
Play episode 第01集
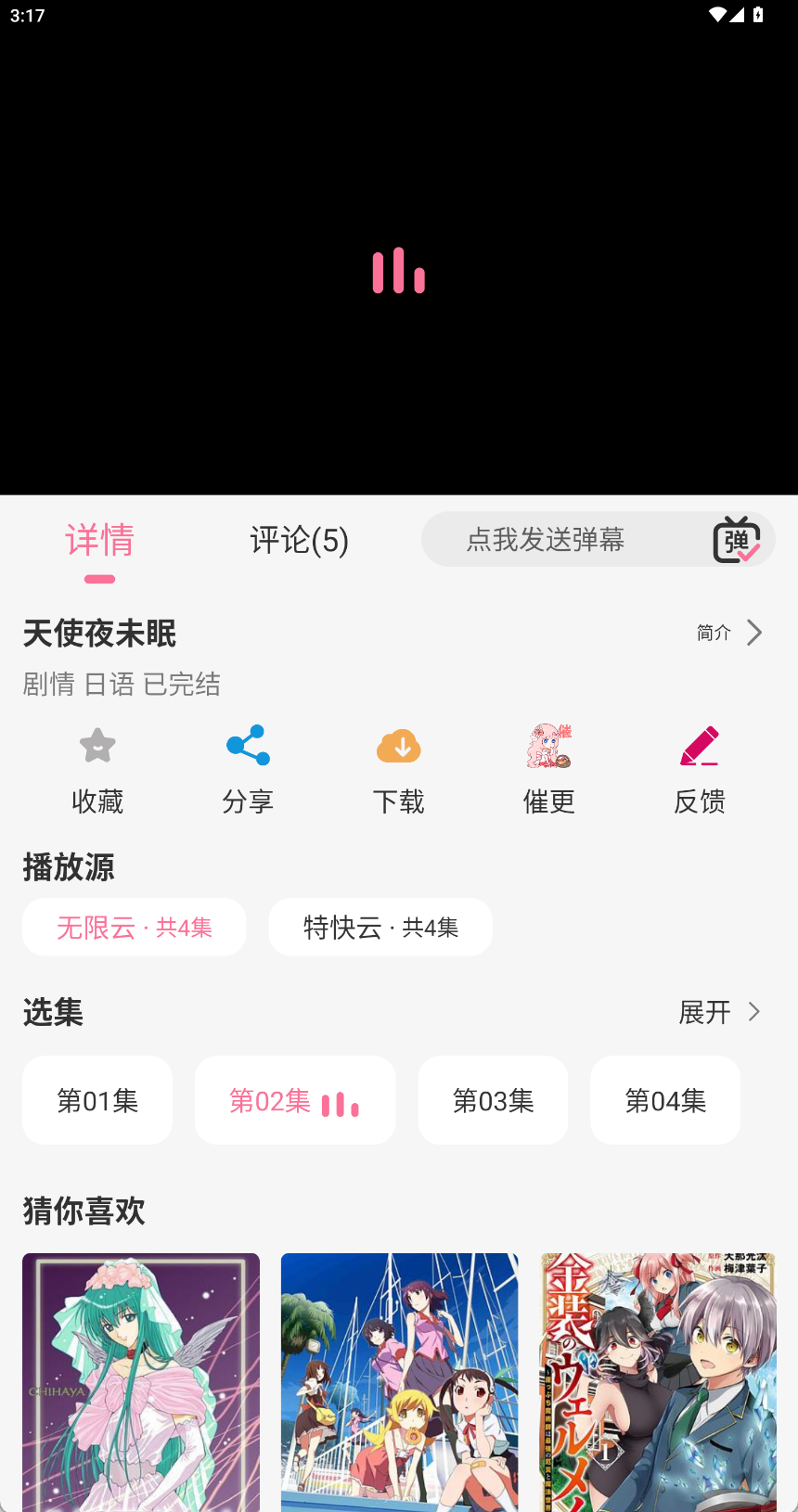coord(97,1100)
